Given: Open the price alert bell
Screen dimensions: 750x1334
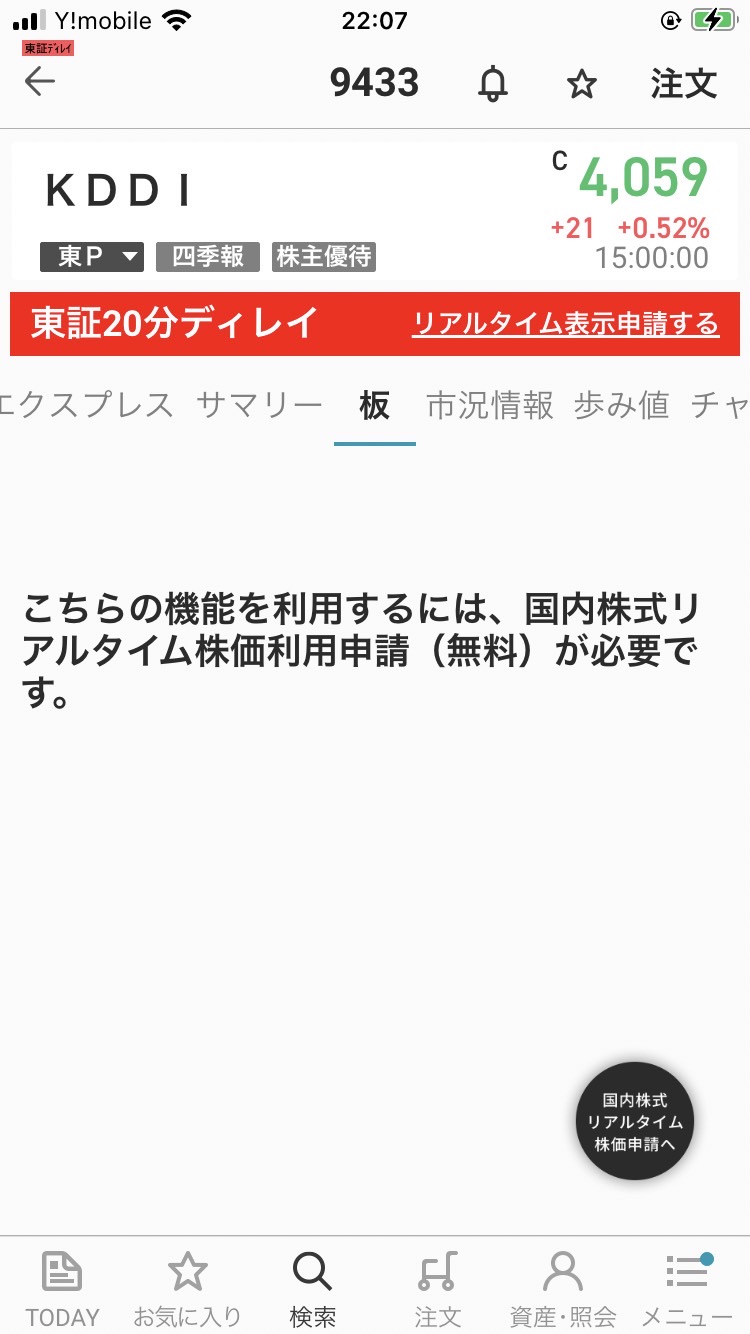Looking at the screenshot, I should (492, 84).
